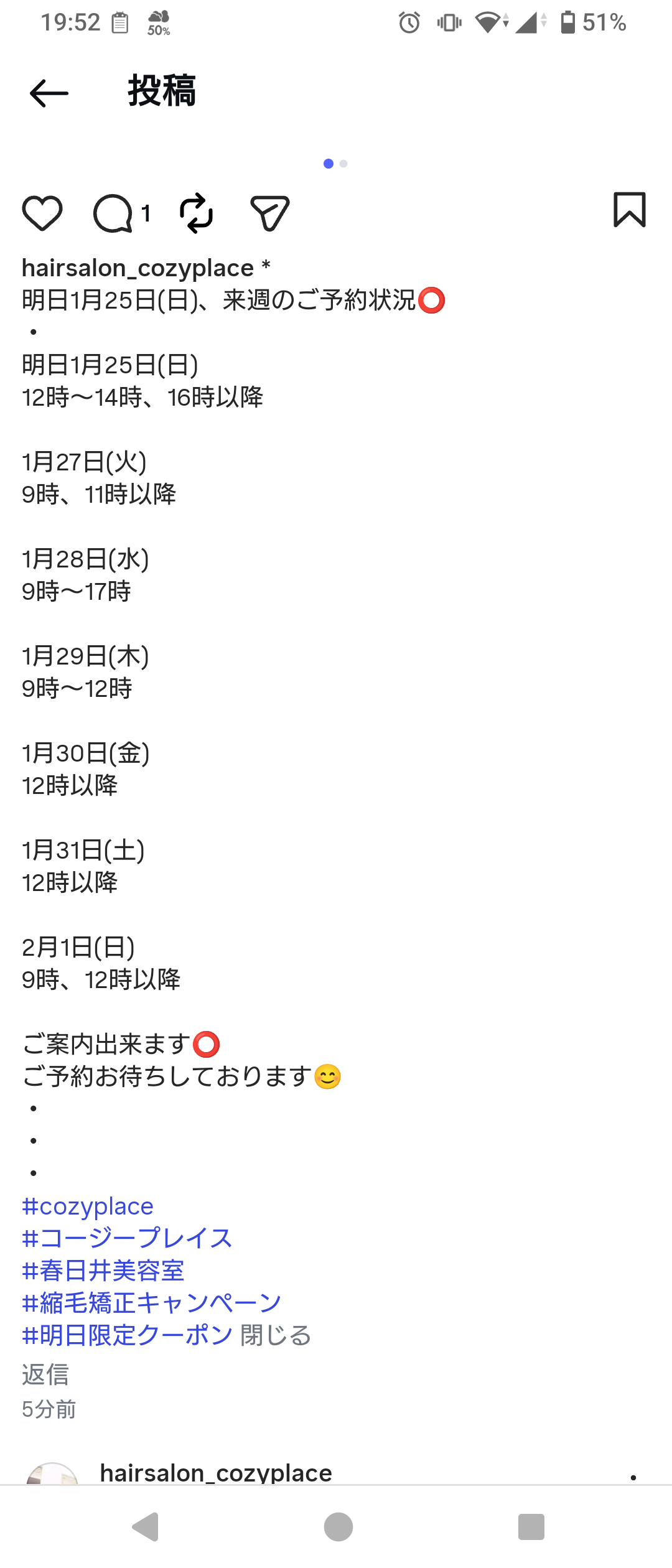
Task: Tap the system home button
Action: tap(338, 1526)
